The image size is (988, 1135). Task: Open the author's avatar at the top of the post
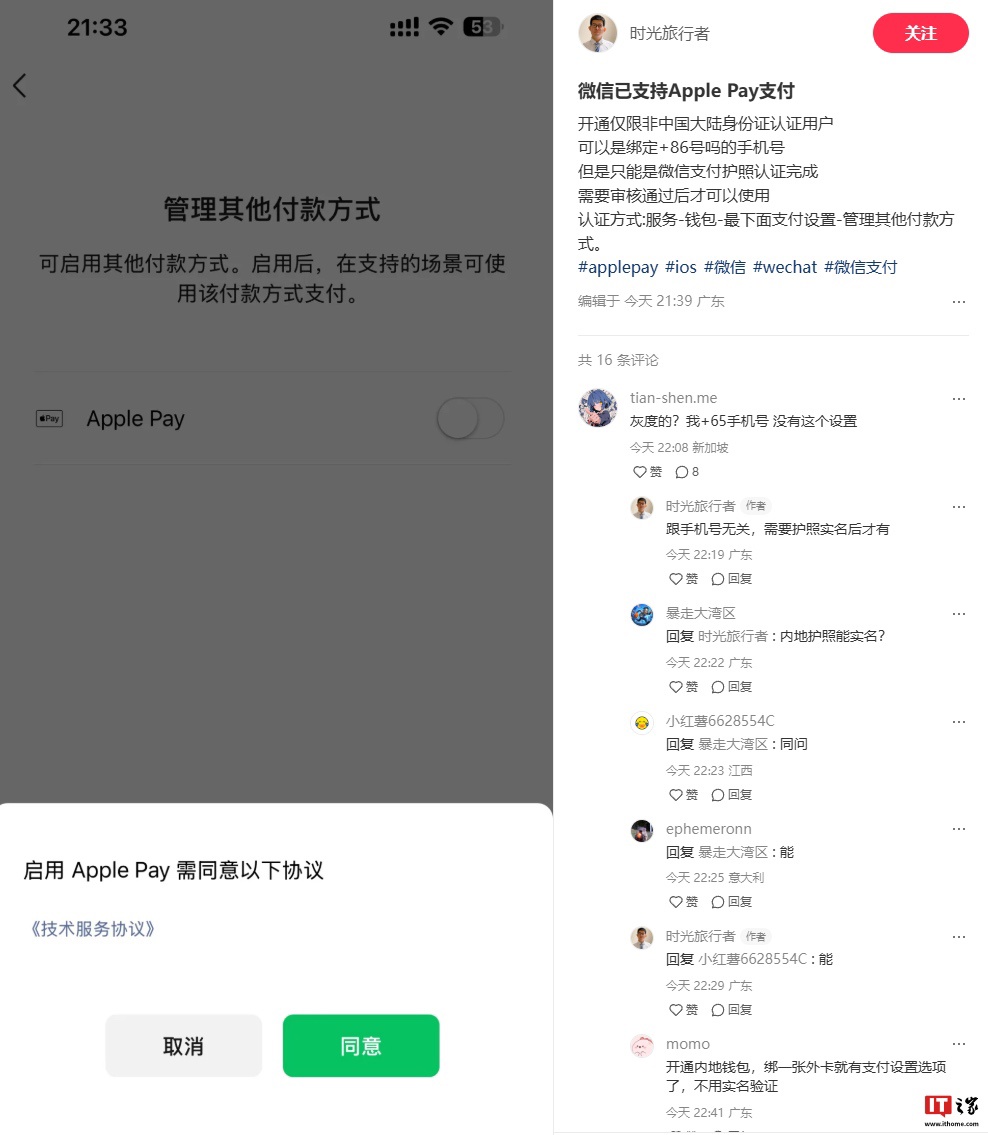[x=598, y=33]
